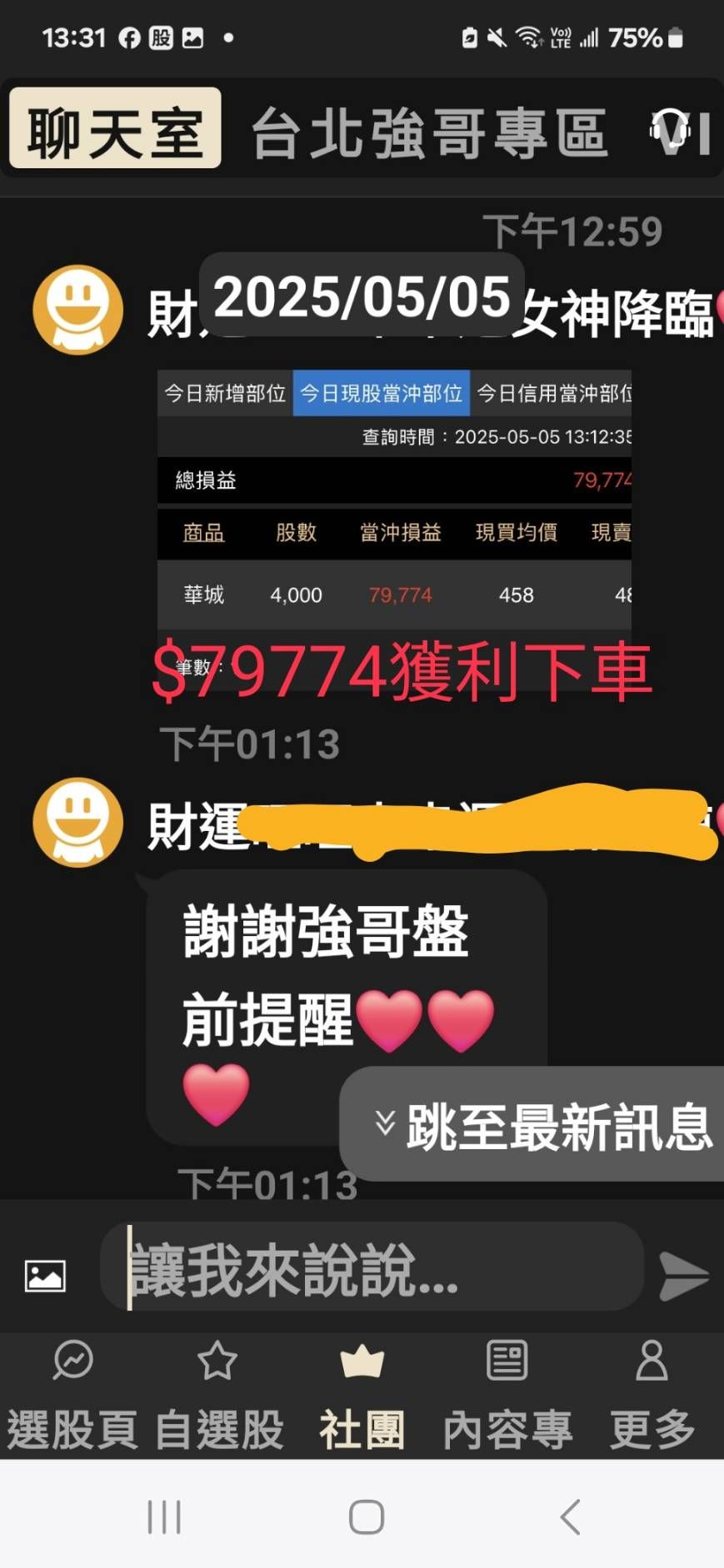This screenshot has height=1568, width=724.
Task: Select the 社團 tab
Action: point(362,1395)
